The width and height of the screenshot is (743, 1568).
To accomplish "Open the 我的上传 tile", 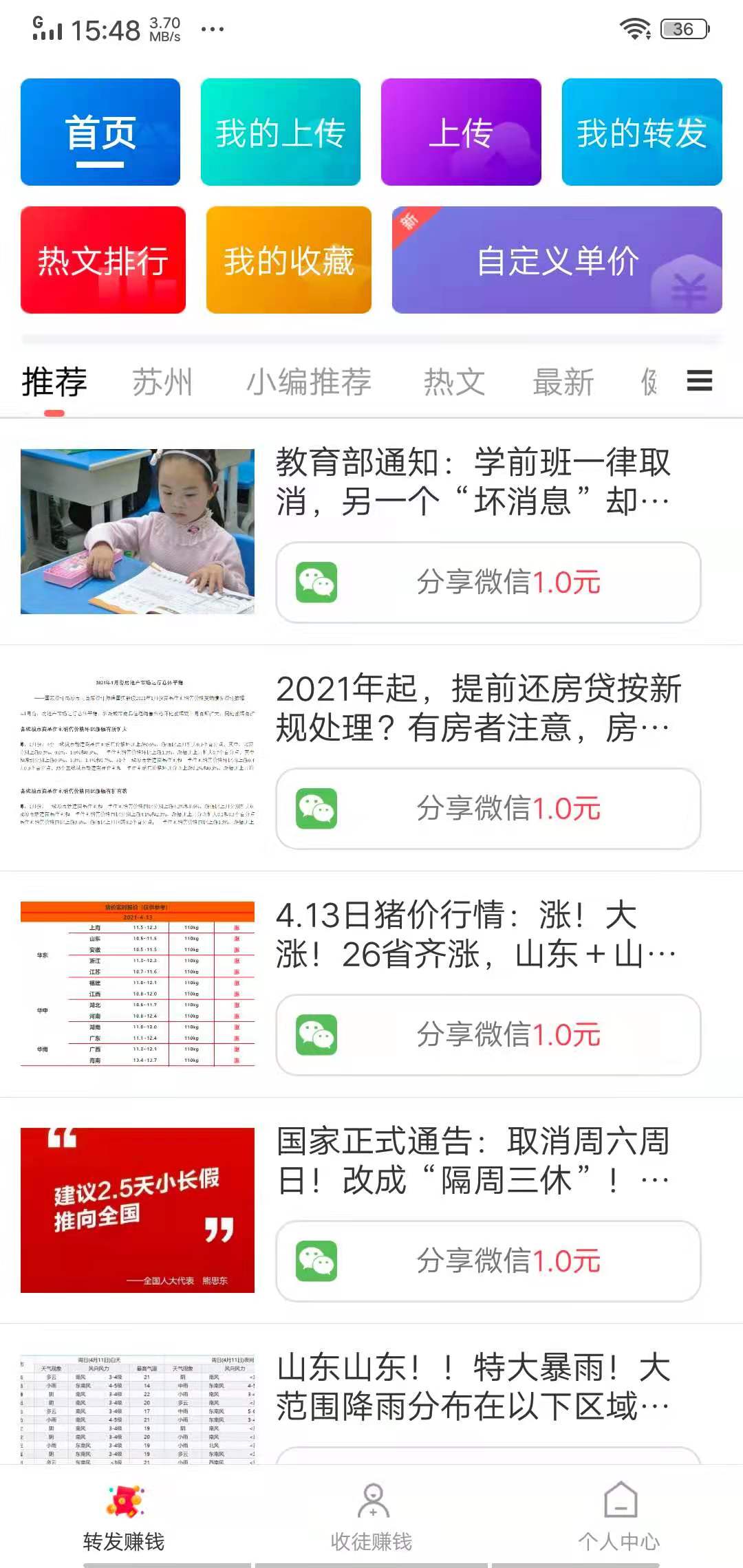I will point(280,132).
